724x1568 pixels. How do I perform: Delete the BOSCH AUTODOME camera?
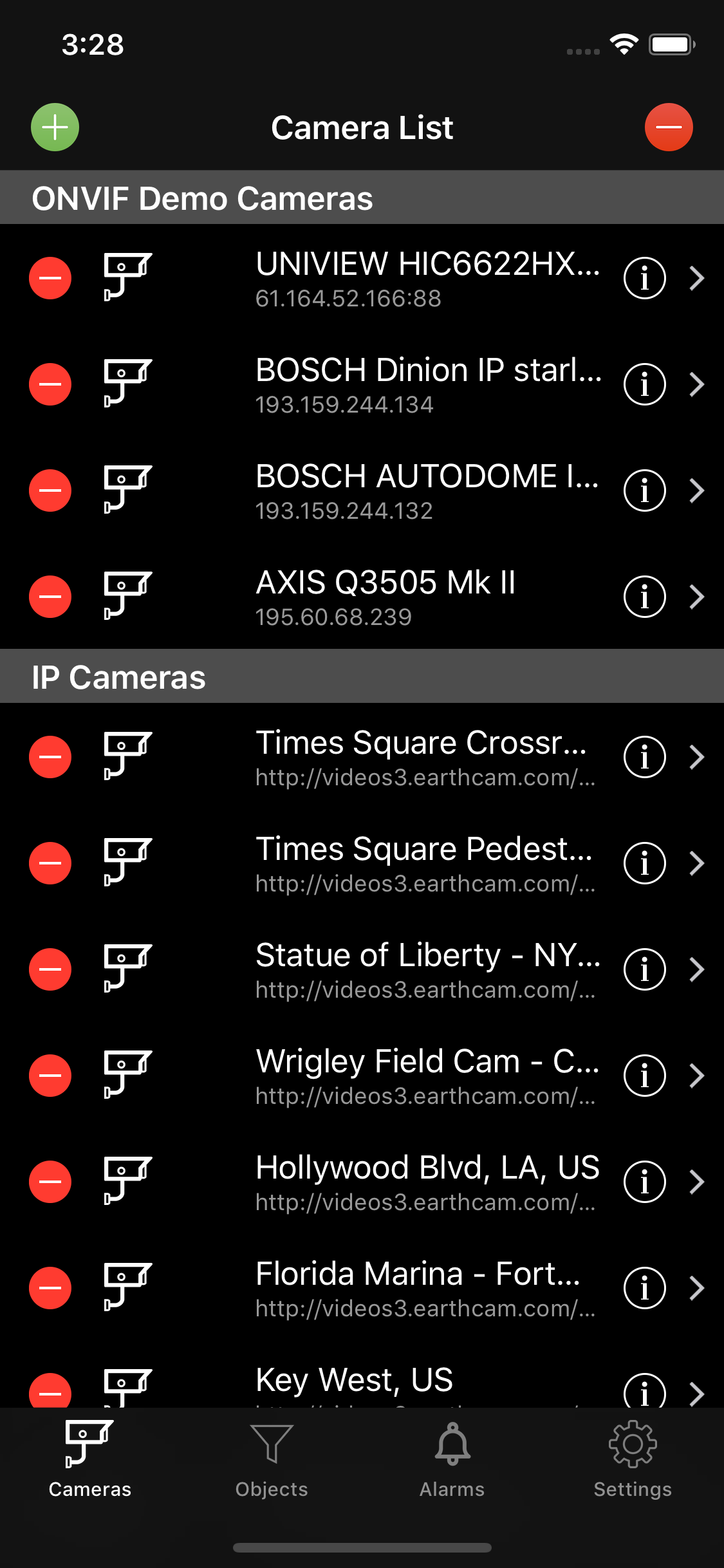point(50,490)
